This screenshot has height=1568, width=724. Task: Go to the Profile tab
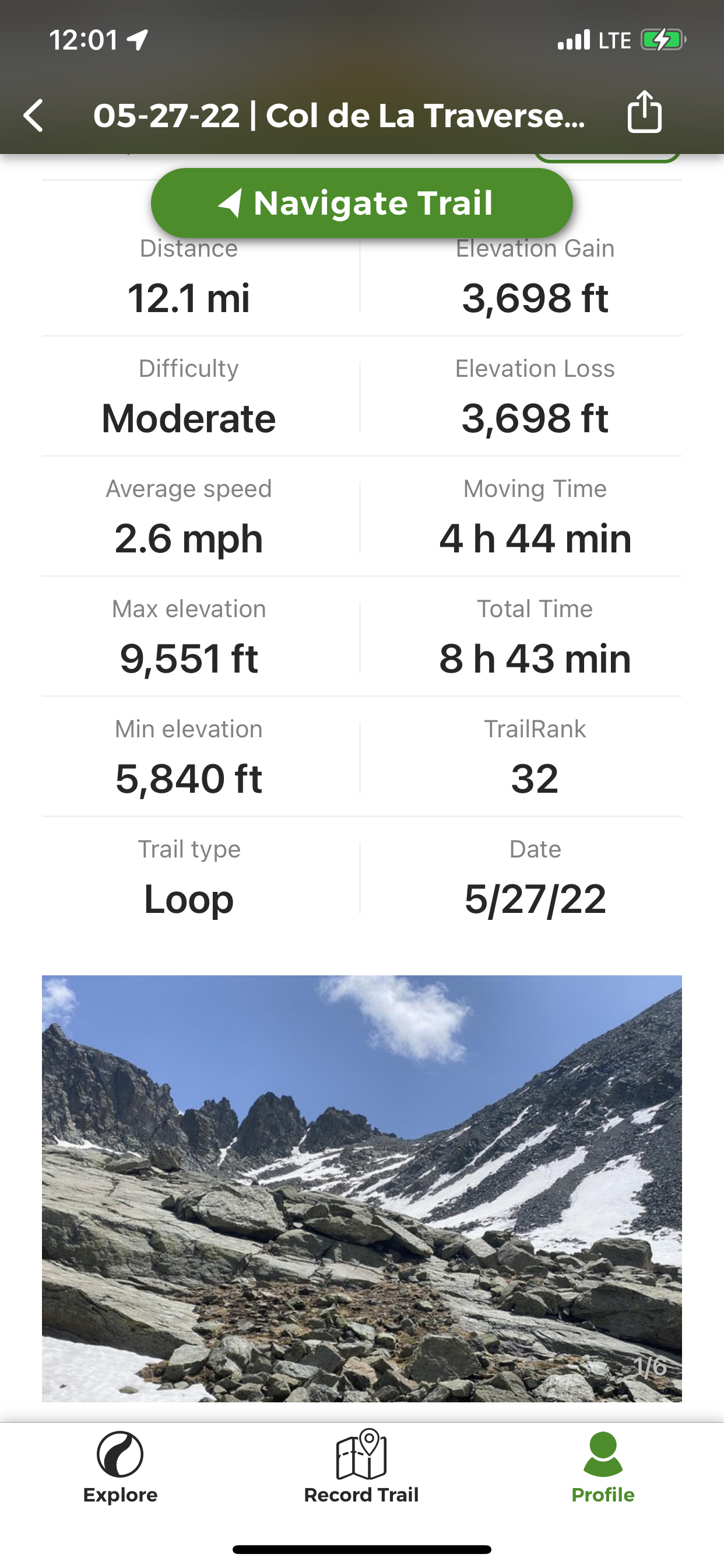tap(602, 1467)
